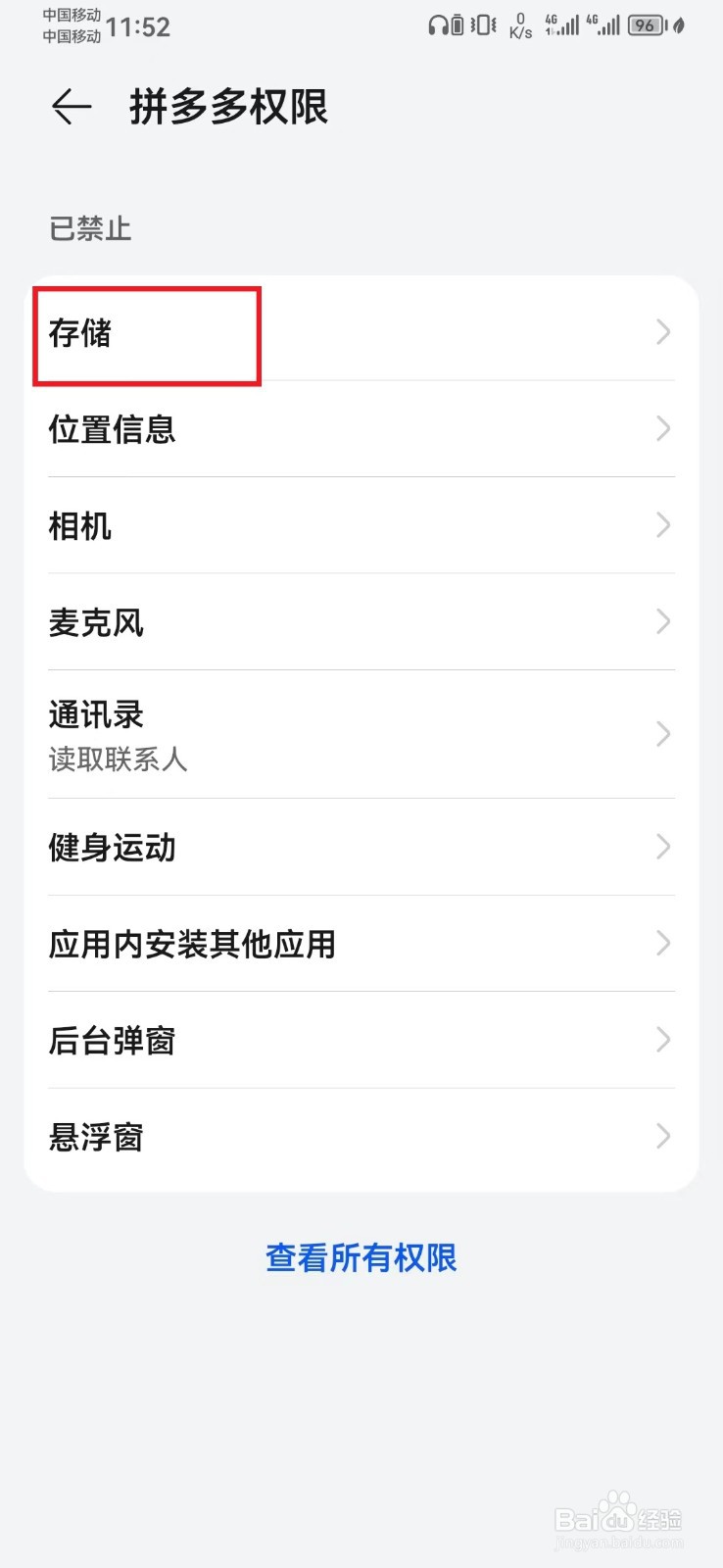
Task: Expand the 悬浮窗 floating window chevron
Action: click(663, 1137)
